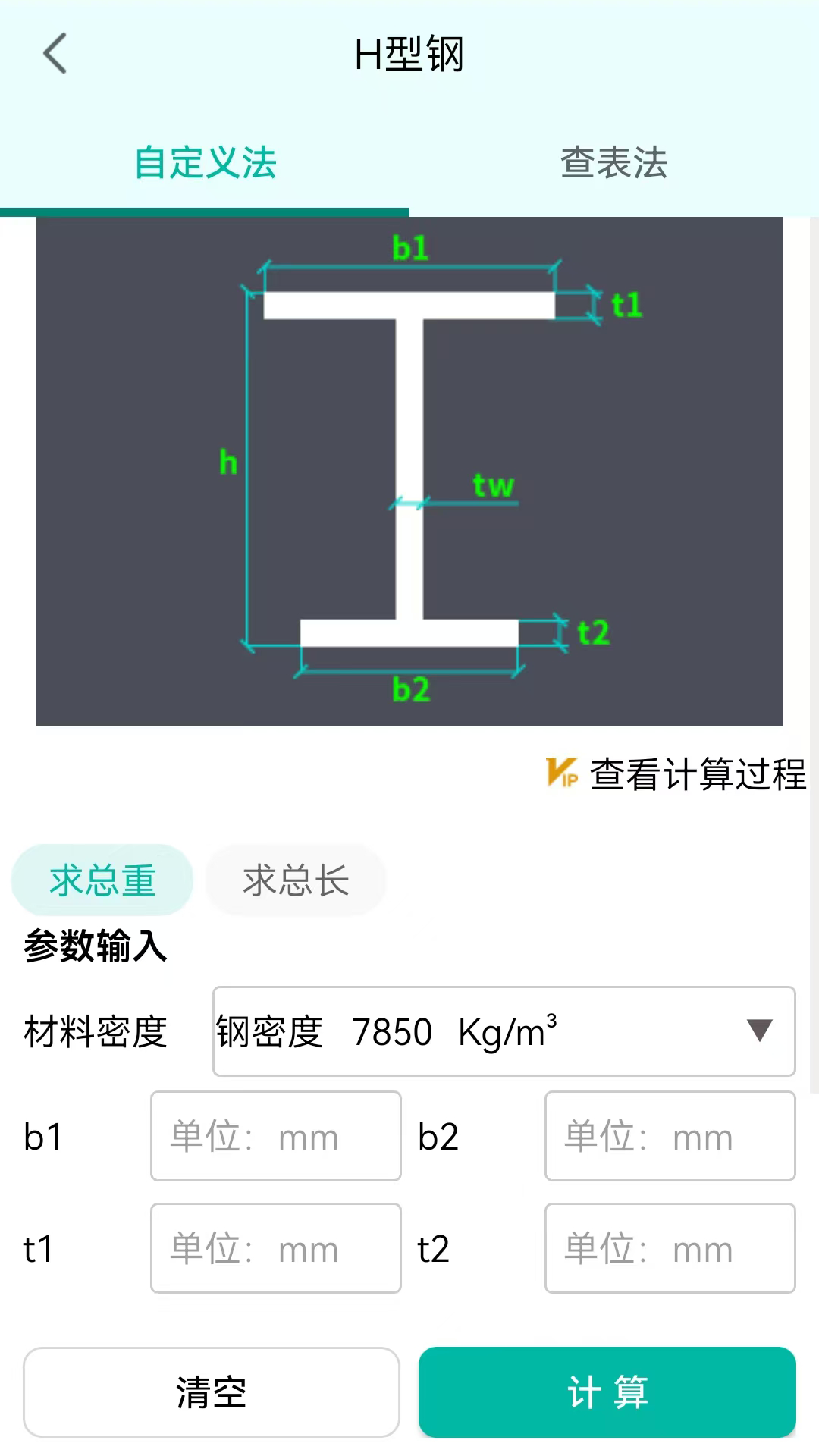Select the 自定义法 tab
The height and width of the screenshot is (1456, 819).
tap(205, 163)
